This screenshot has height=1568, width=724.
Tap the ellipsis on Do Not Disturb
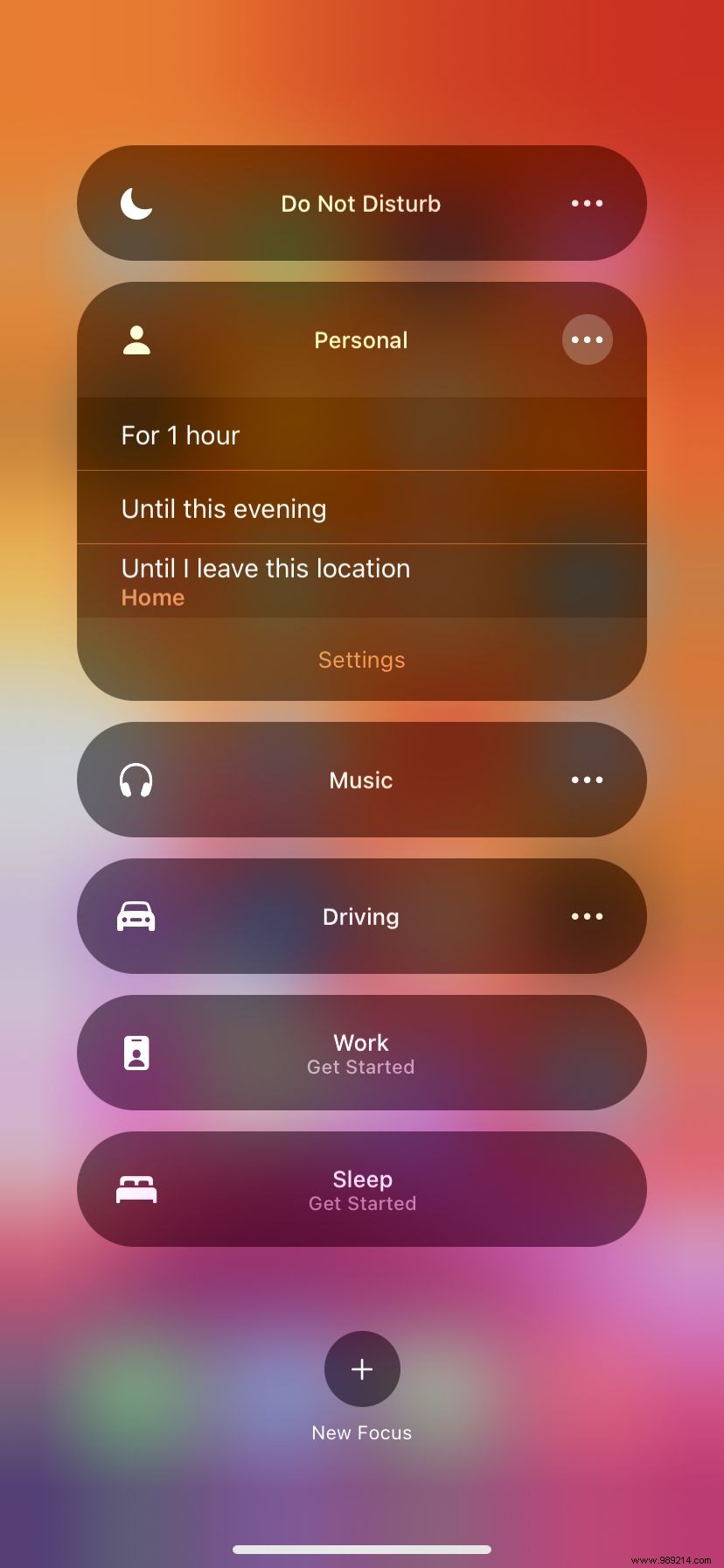pos(587,202)
